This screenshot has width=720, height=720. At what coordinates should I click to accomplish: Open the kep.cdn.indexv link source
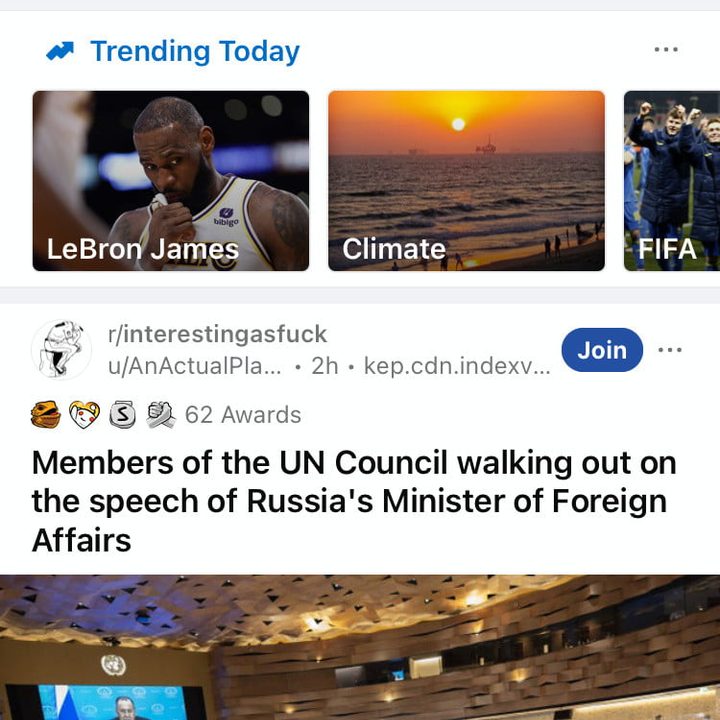456,366
